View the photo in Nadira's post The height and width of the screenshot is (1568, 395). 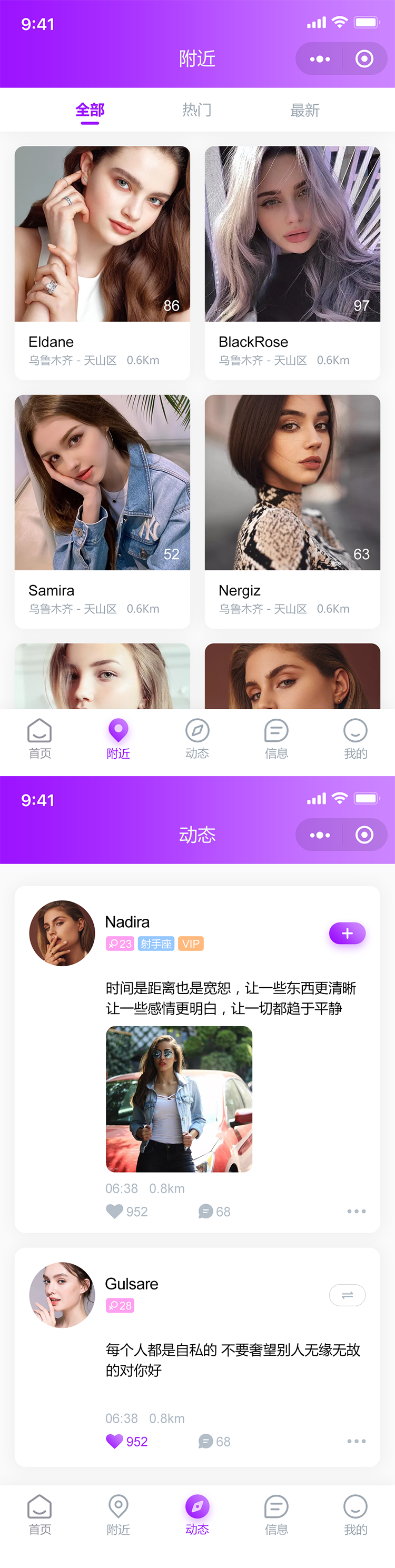[x=179, y=1099]
